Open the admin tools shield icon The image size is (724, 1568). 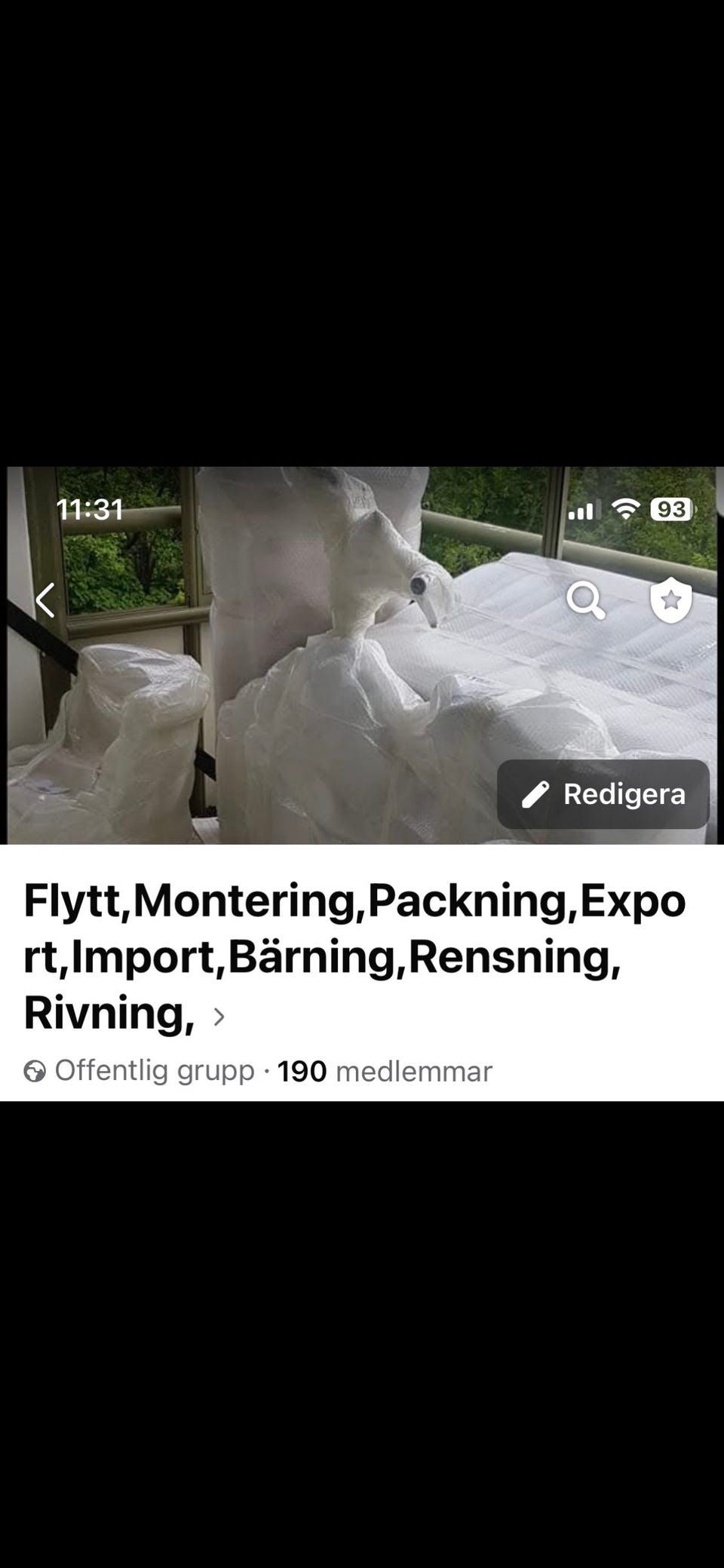[x=670, y=600]
